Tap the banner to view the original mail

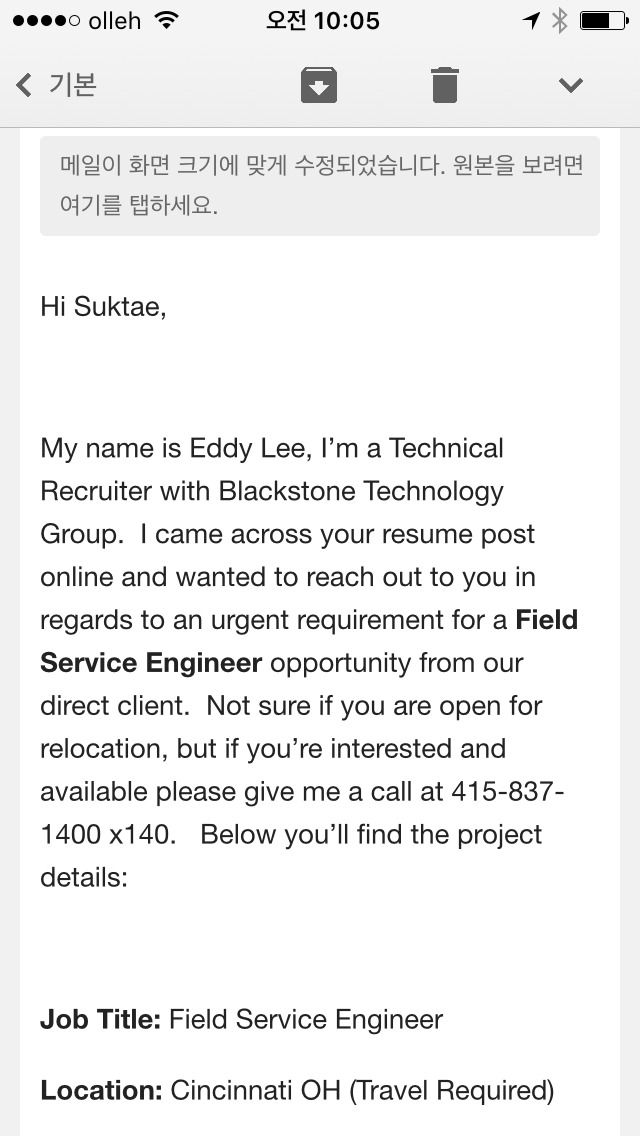click(320, 185)
